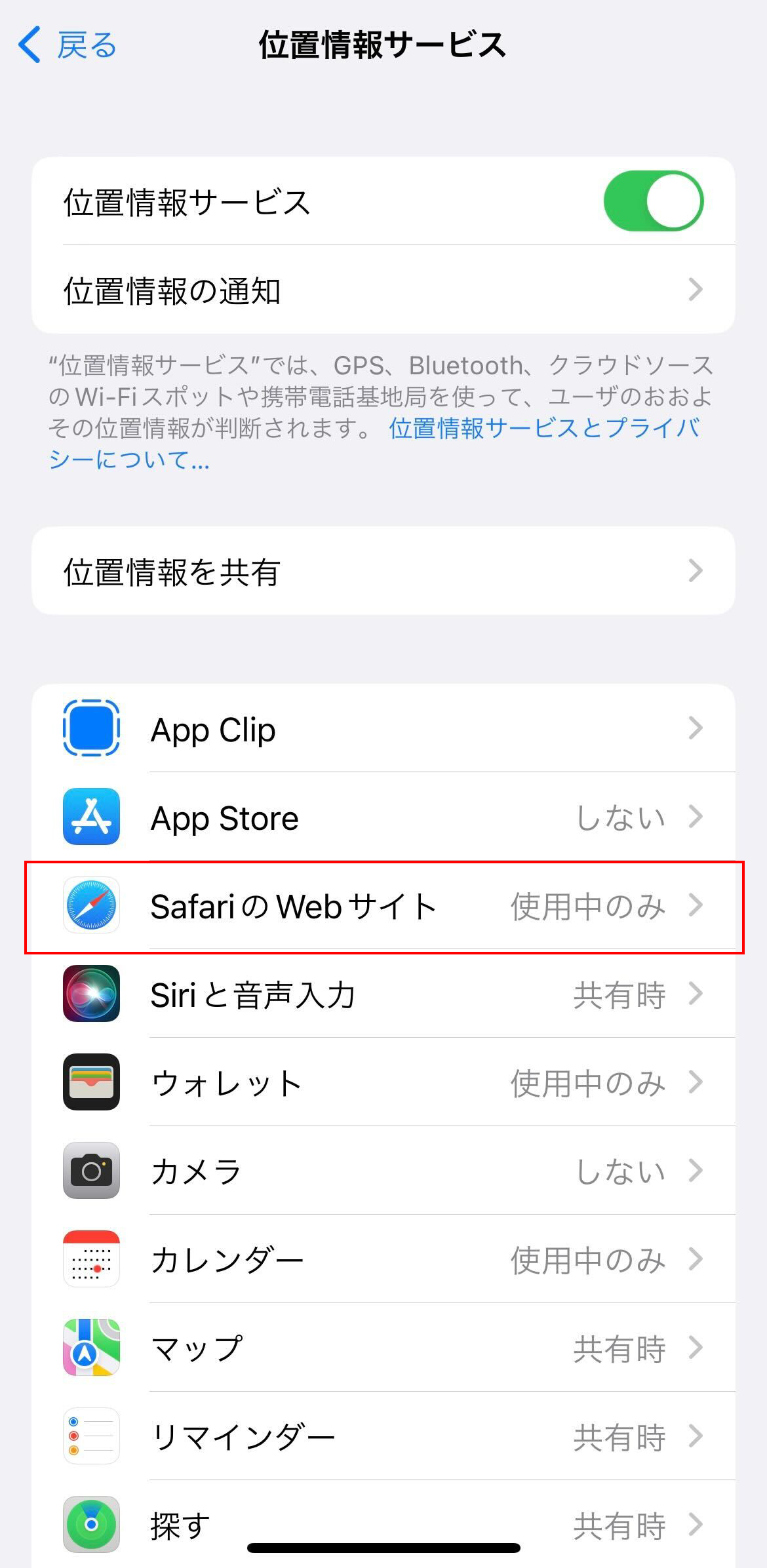Open App Store location settings
The image size is (767, 1568).
tap(383, 817)
